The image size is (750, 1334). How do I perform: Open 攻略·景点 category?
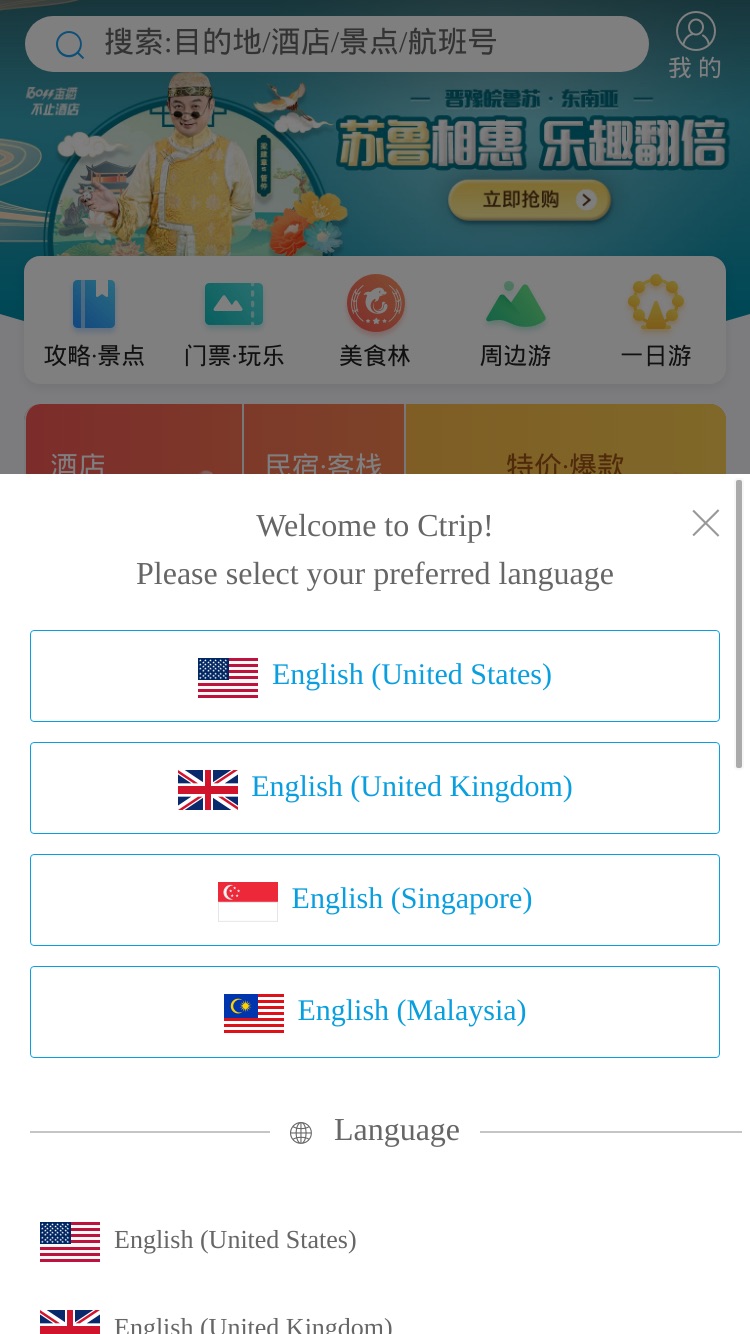click(94, 322)
